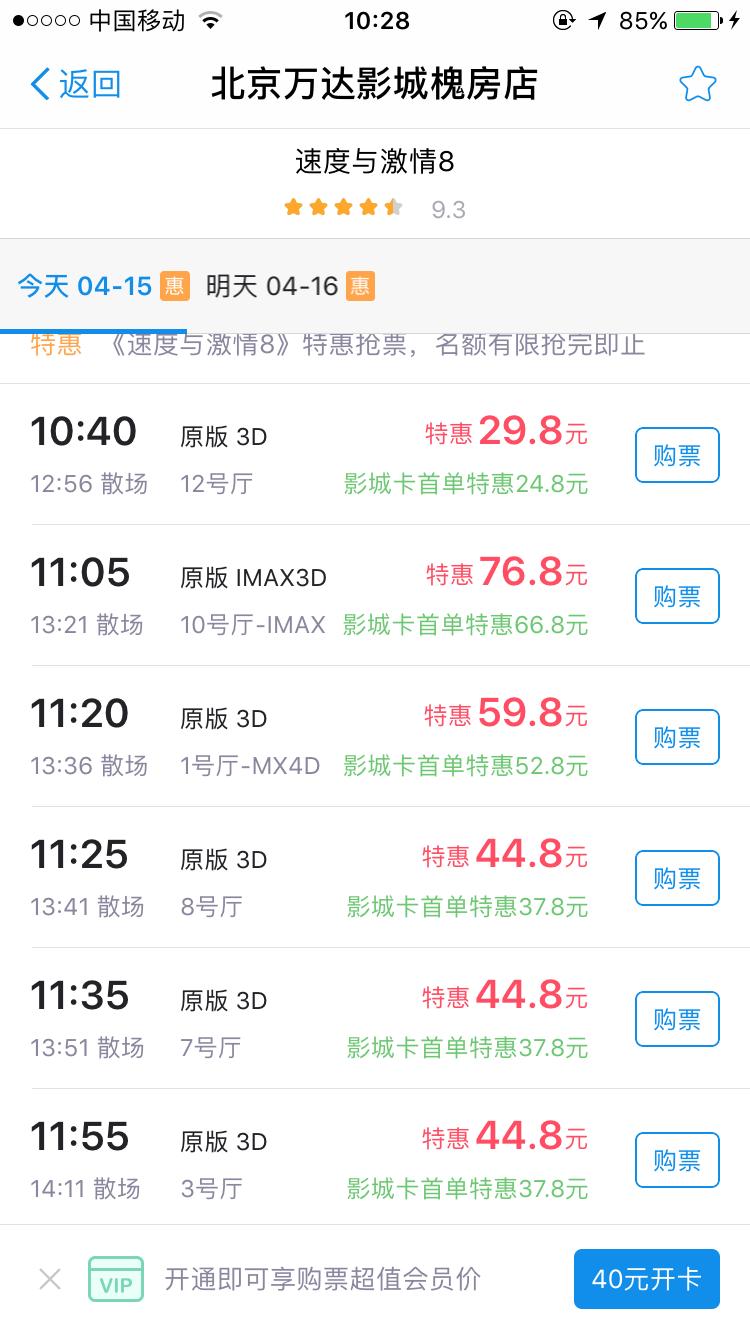
Task: Tap the back chevron next to 返回
Action: coord(40,85)
